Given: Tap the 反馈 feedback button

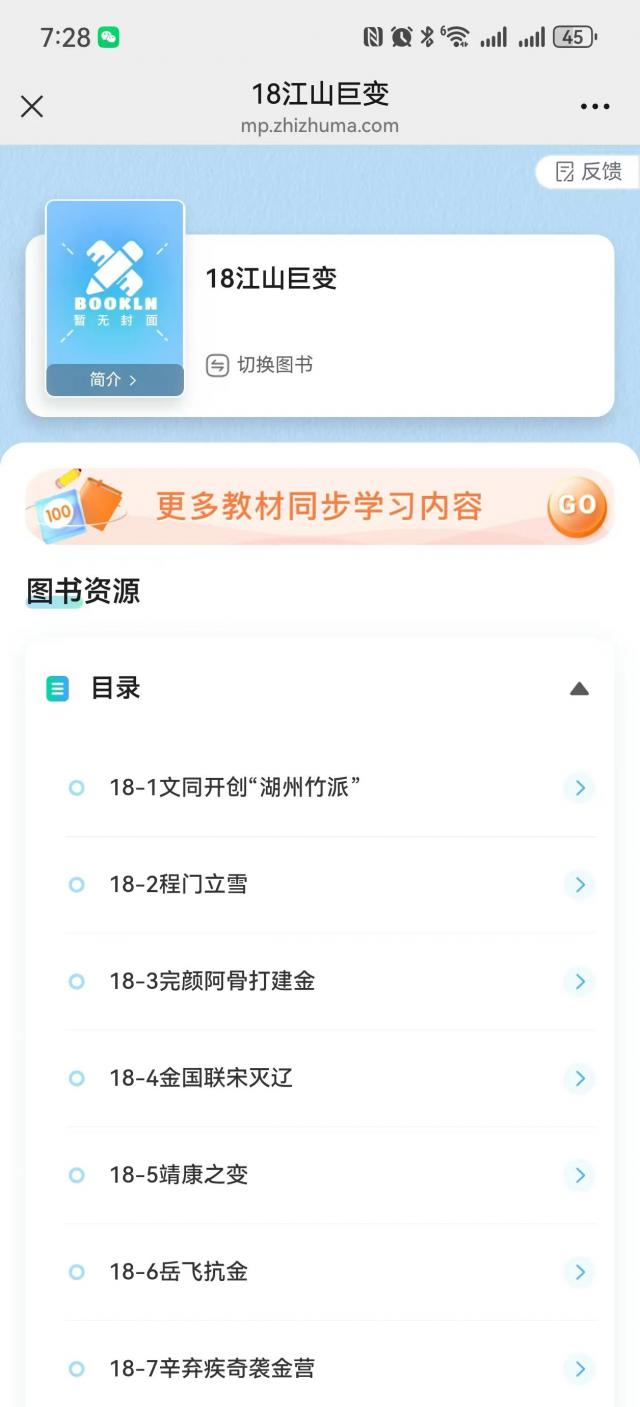Looking at the screenshot, I should pos(588,172).
